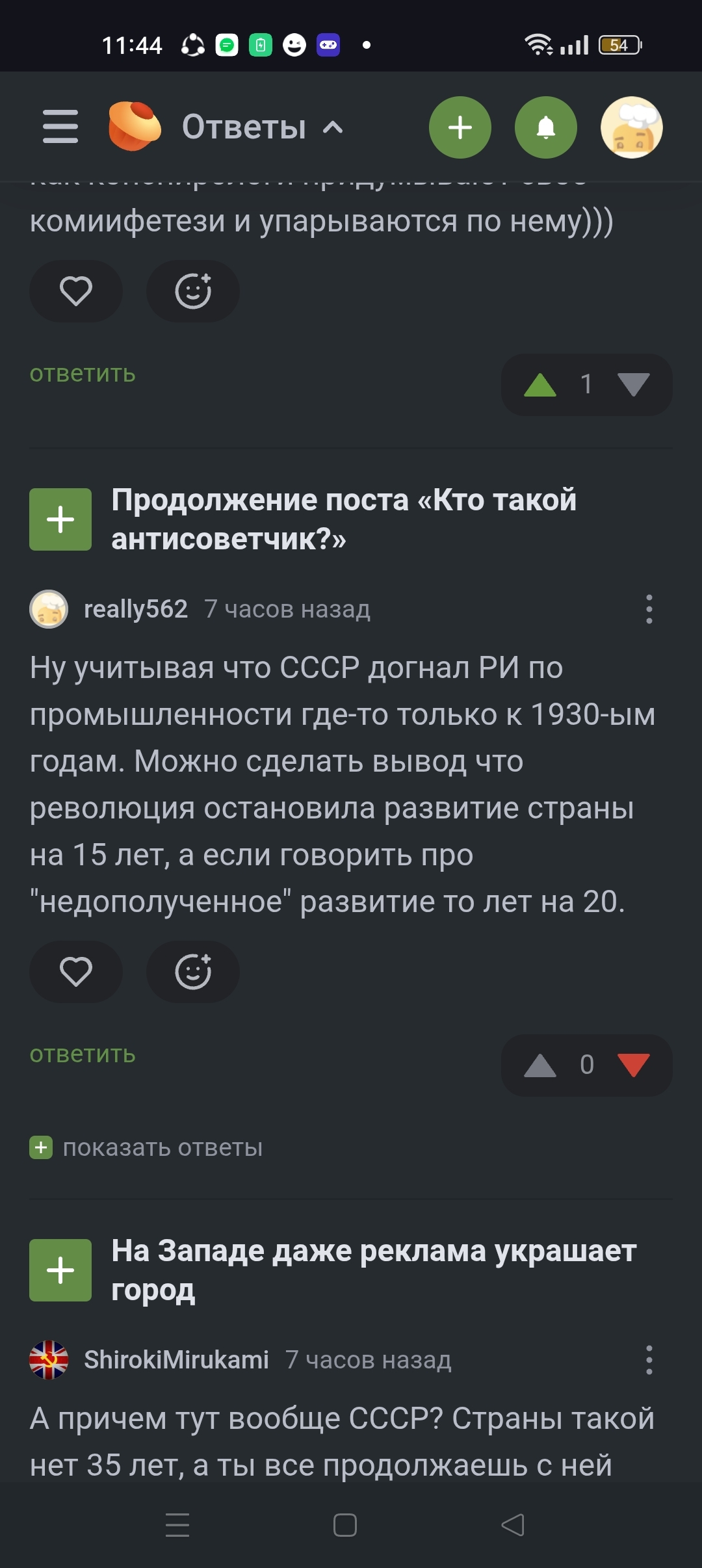Open my profile avatar in the header
The image size is (702, 1568).
click(631, 127)
